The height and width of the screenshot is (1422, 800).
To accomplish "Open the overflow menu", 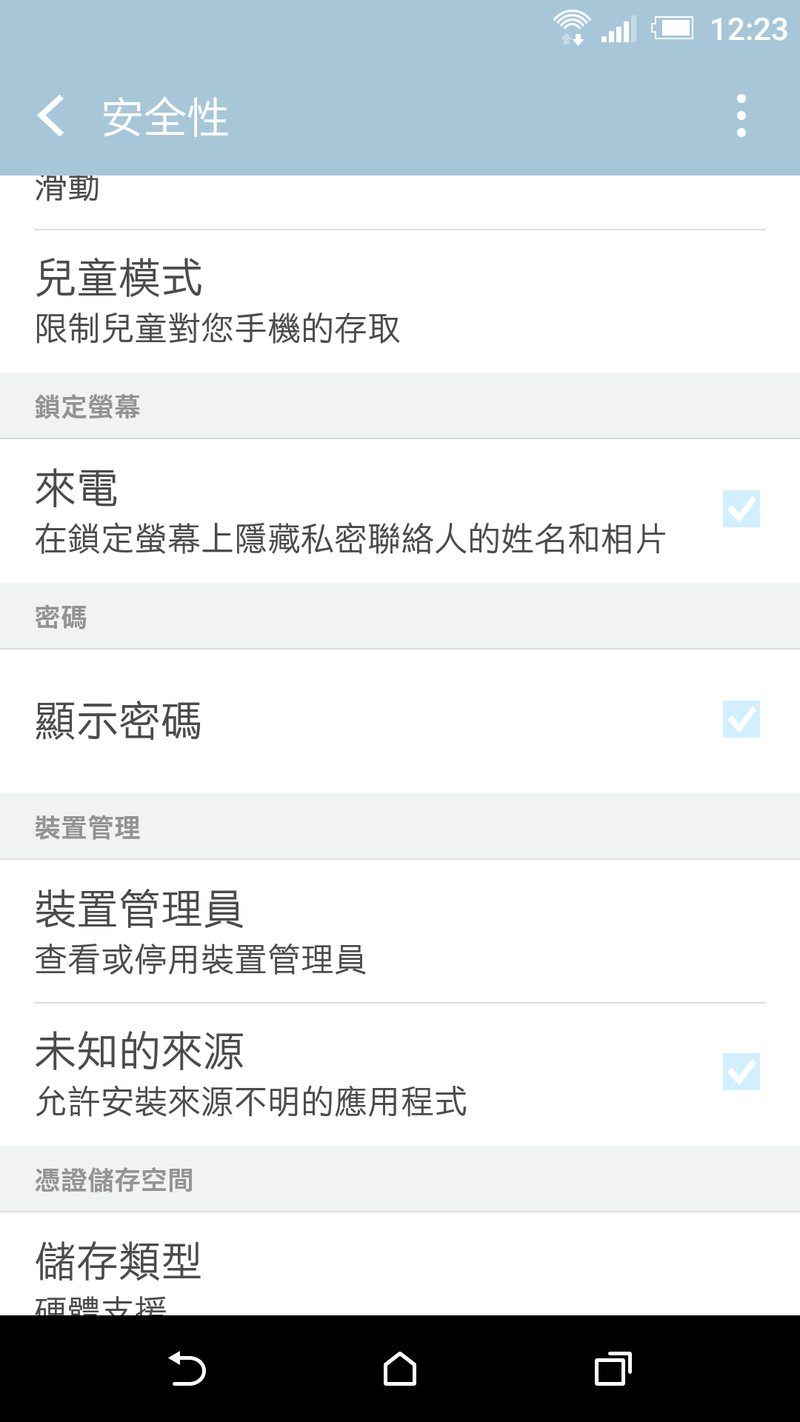I will [x=741, y=117].
